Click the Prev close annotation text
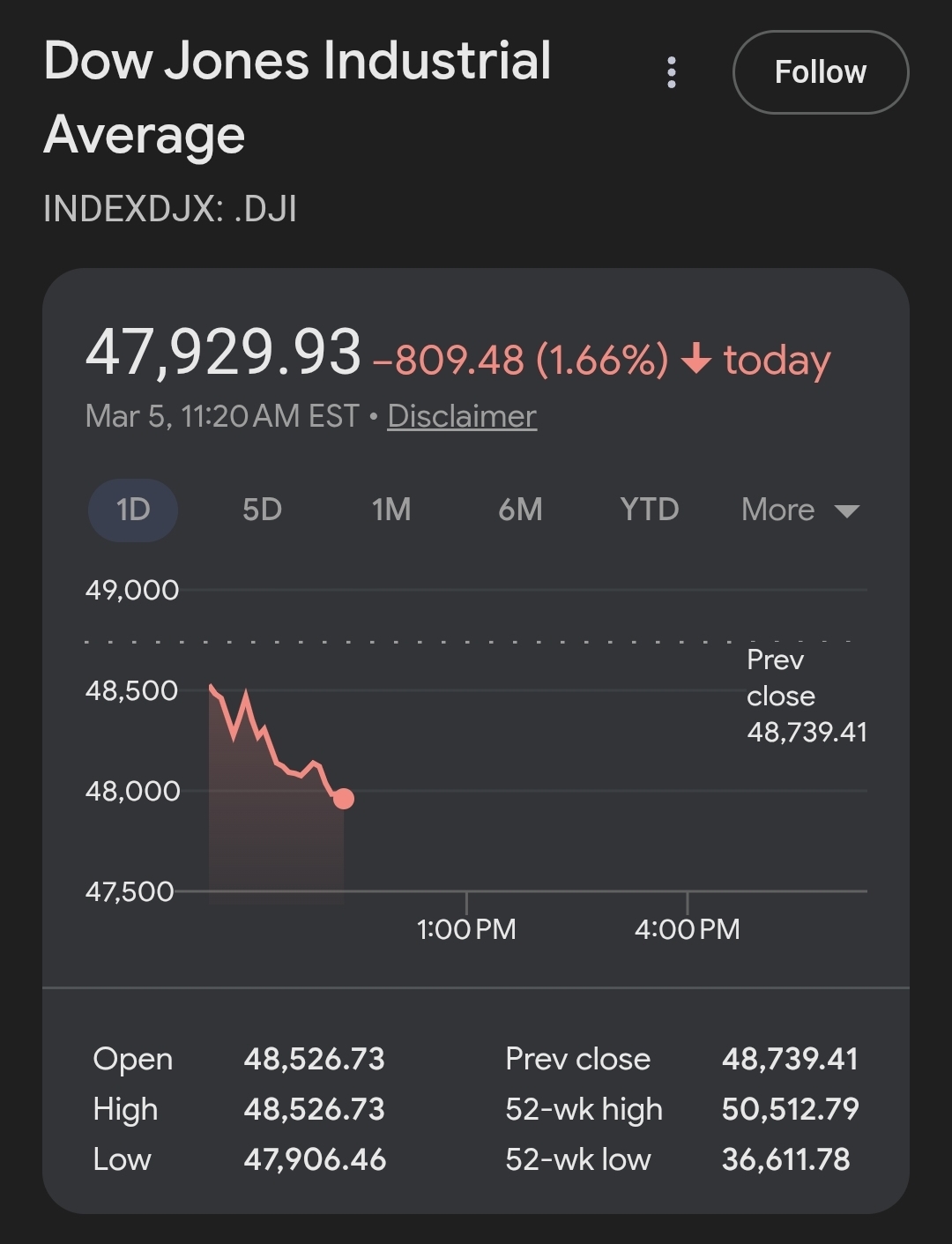The width and height of the screenshot is (952, 1244). tap(782, 677)
